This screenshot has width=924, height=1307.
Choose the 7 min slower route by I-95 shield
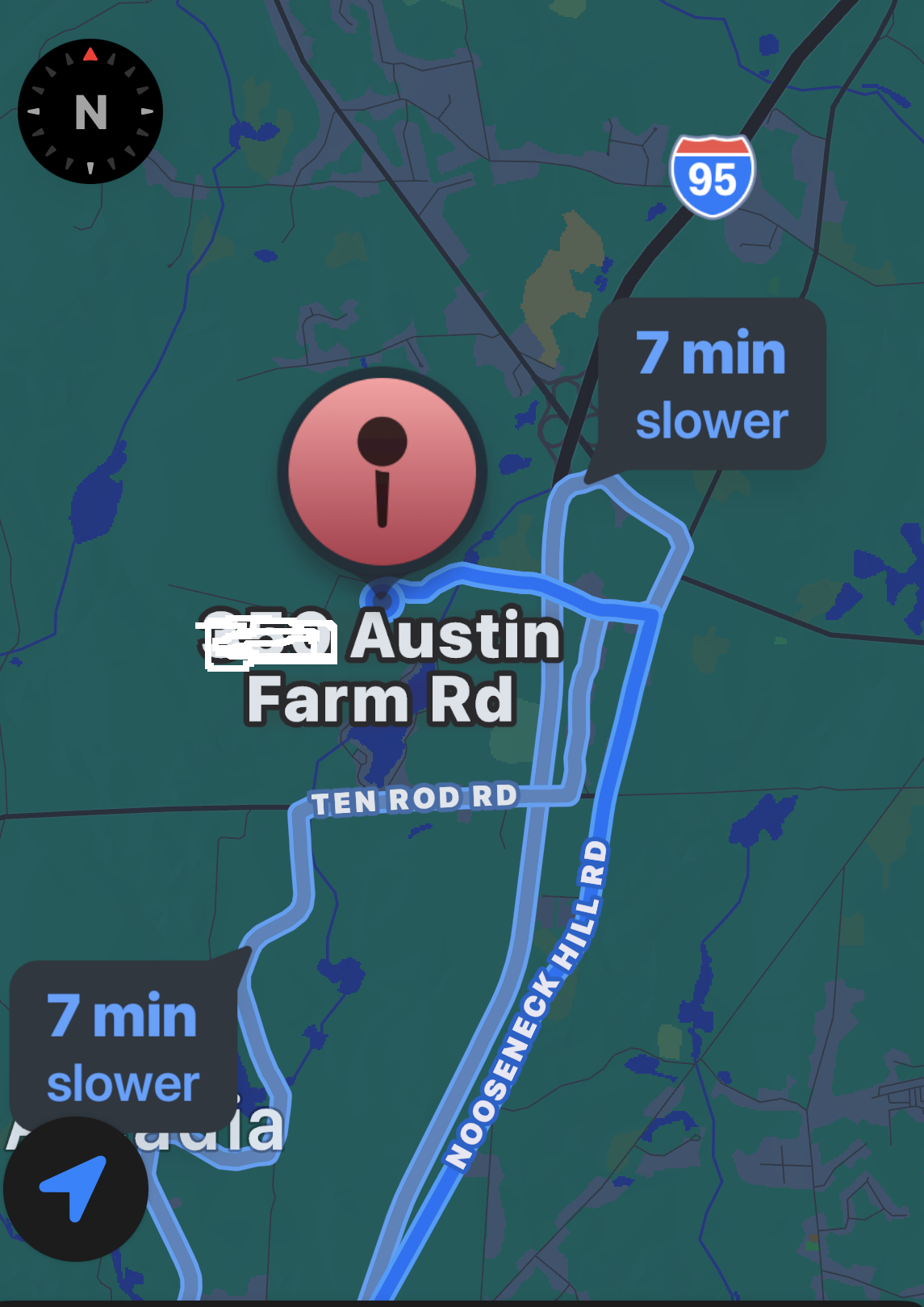[711, 384]
